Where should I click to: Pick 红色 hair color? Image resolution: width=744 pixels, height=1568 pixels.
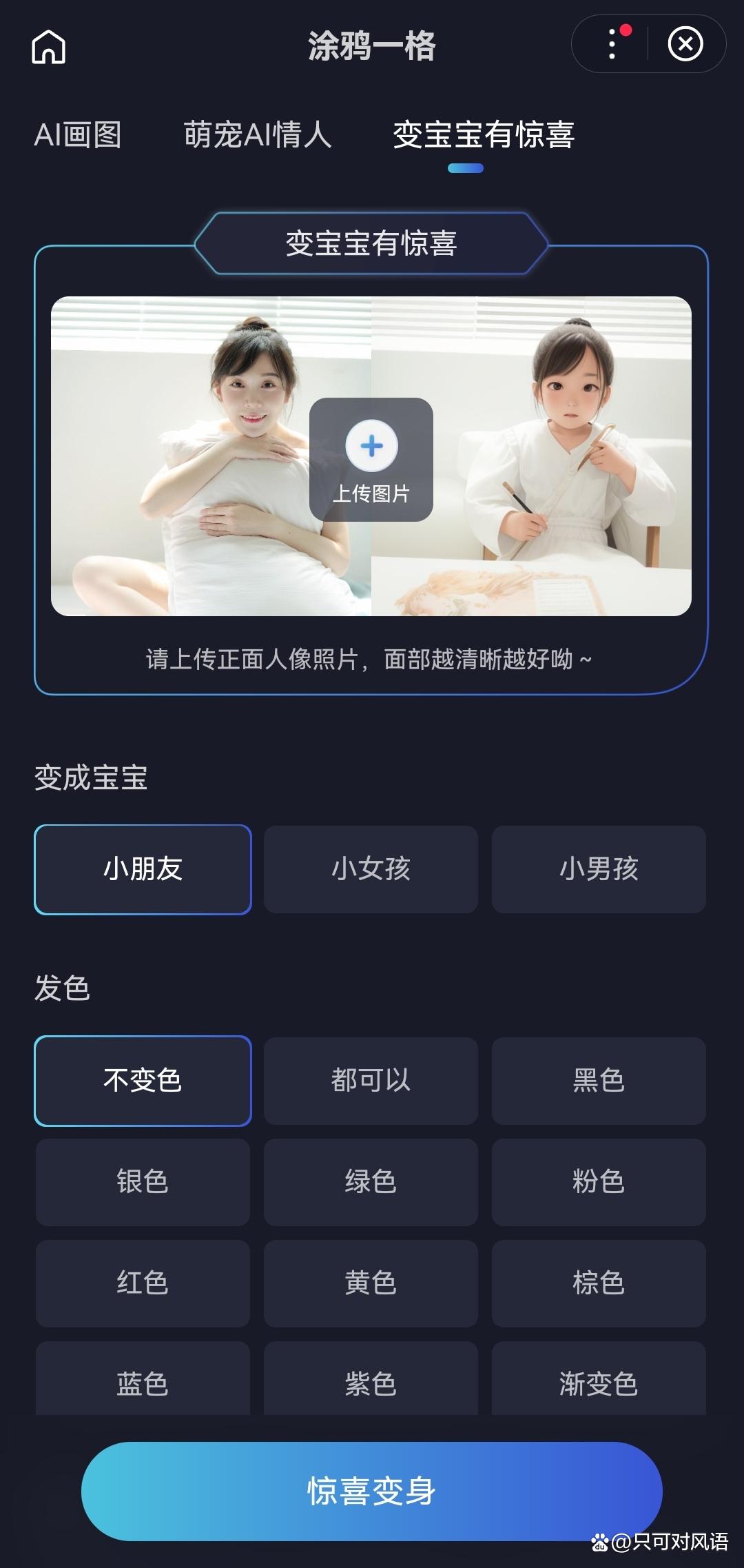coord(143,1283)
